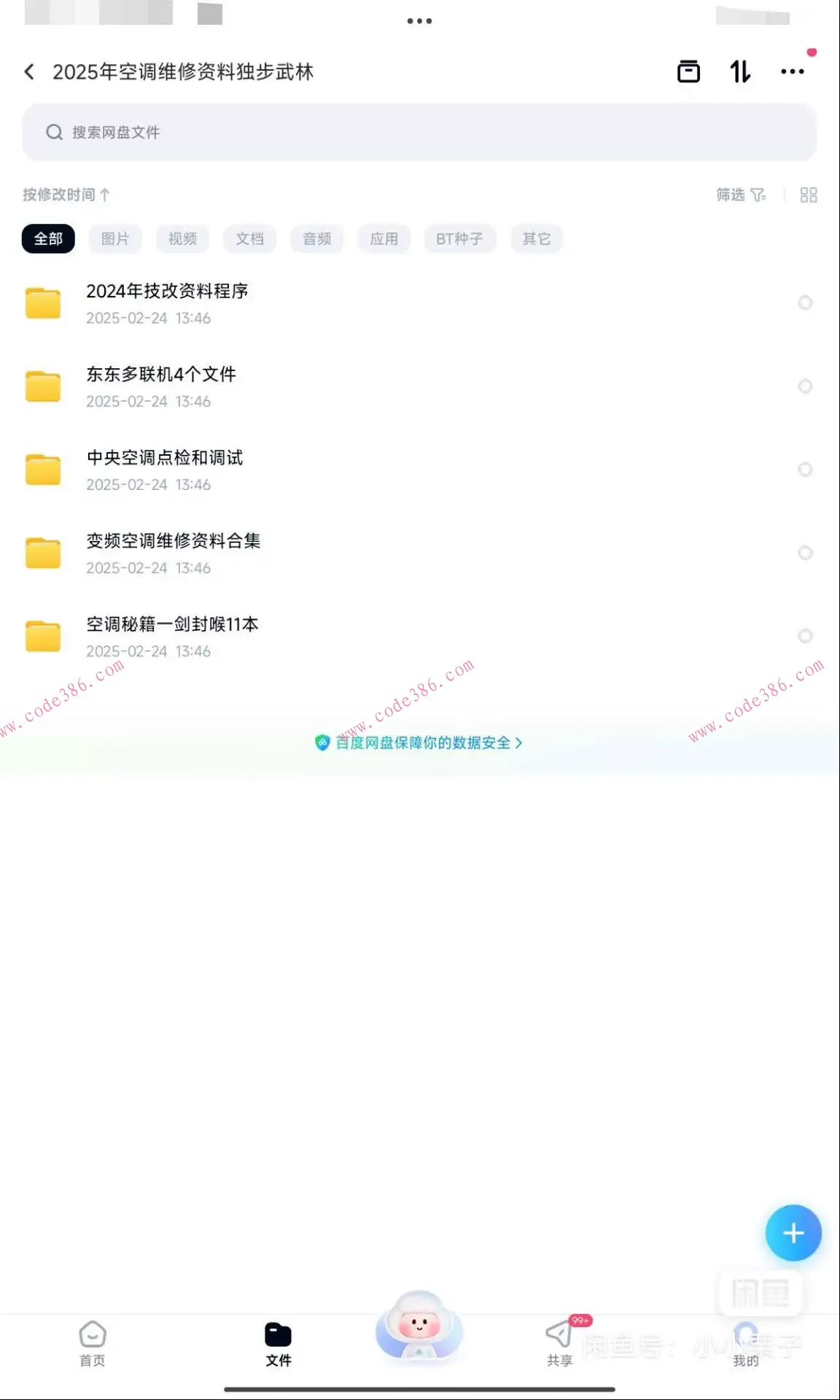Switch to the 视频 filter tab
840x1400 pixels.
(x=182, y=238)
